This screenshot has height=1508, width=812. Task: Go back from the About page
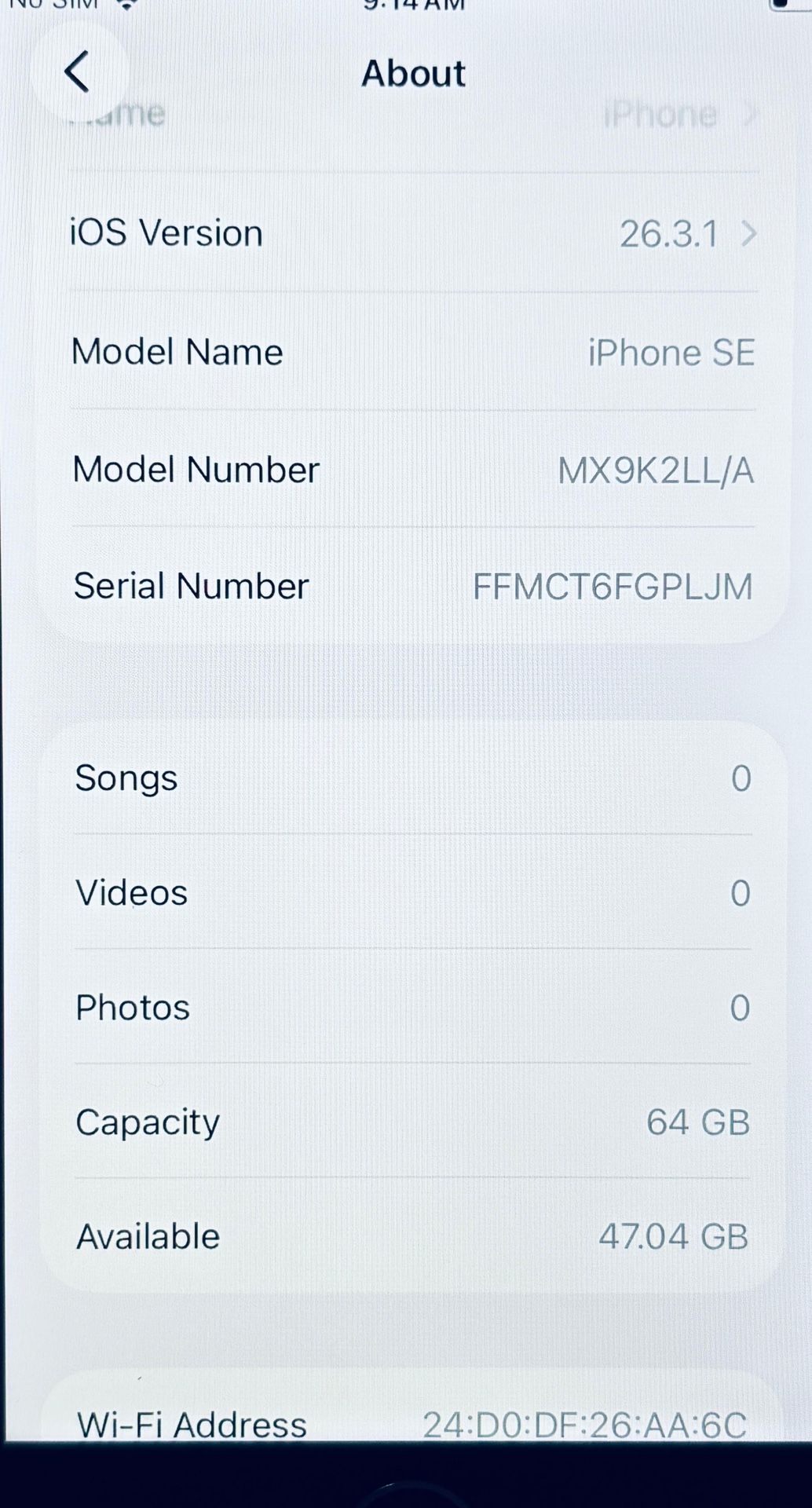pos(78,73)
